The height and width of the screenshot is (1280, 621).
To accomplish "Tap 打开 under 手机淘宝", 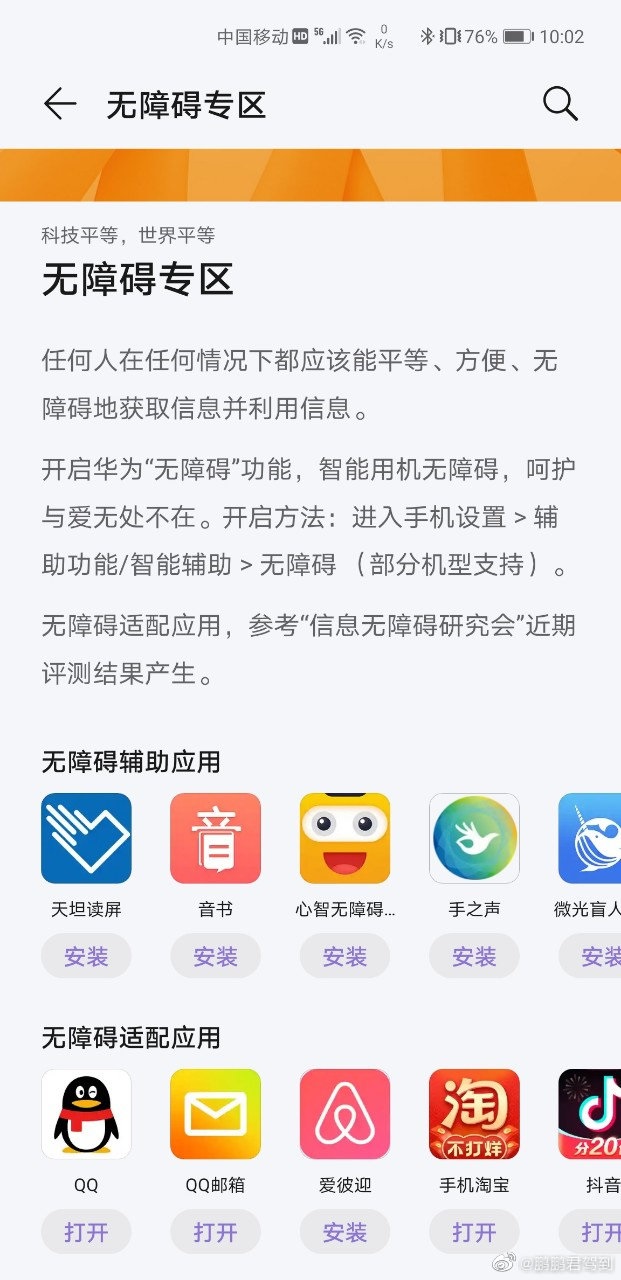I will 474,1232.
